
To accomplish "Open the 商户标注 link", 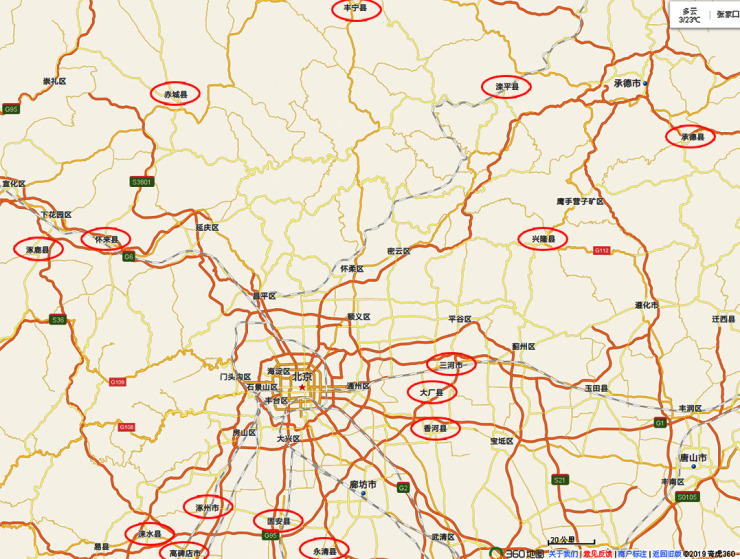I will (x=632, y=553).
